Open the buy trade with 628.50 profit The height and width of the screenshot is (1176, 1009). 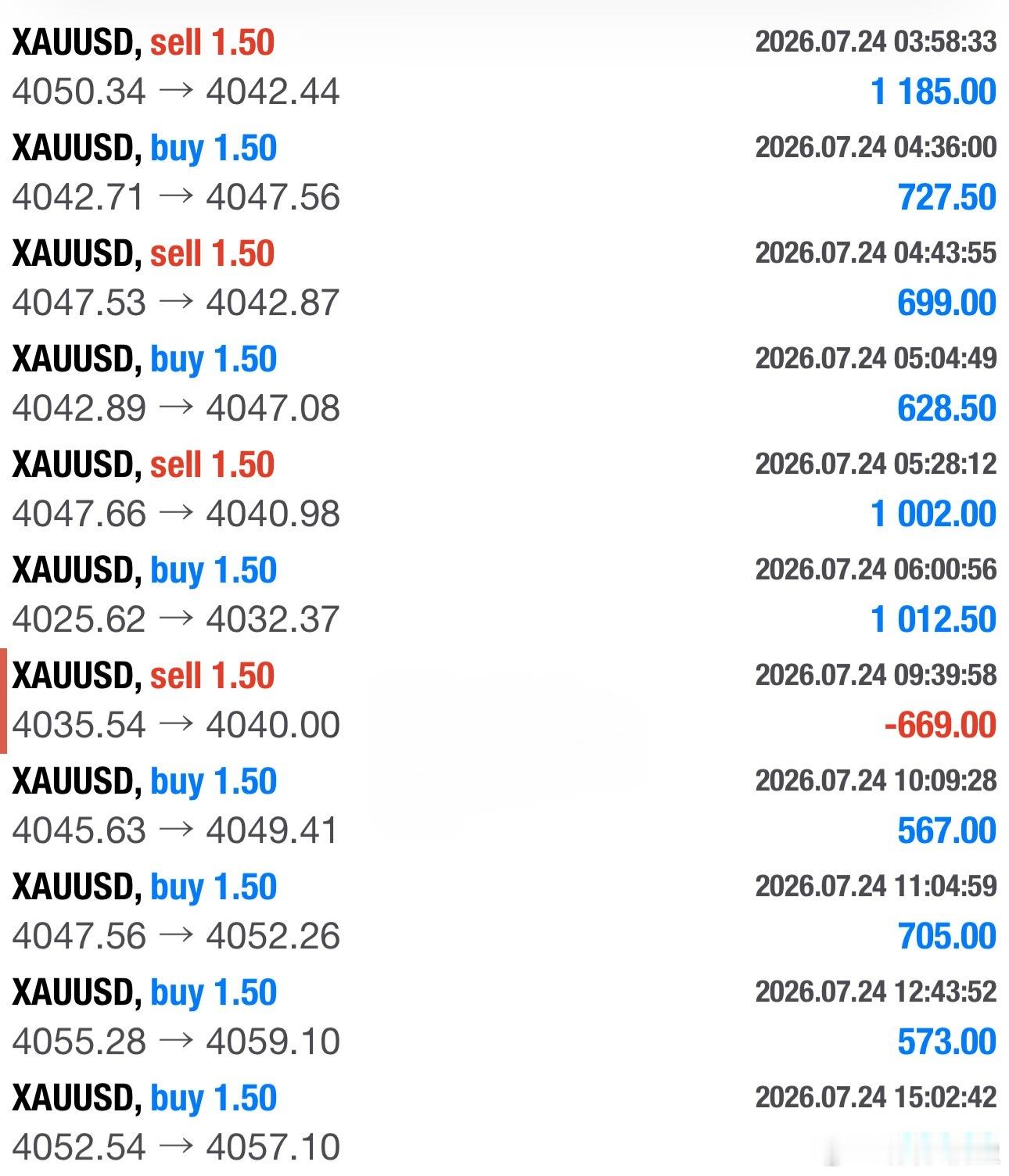tap(504, 384)
